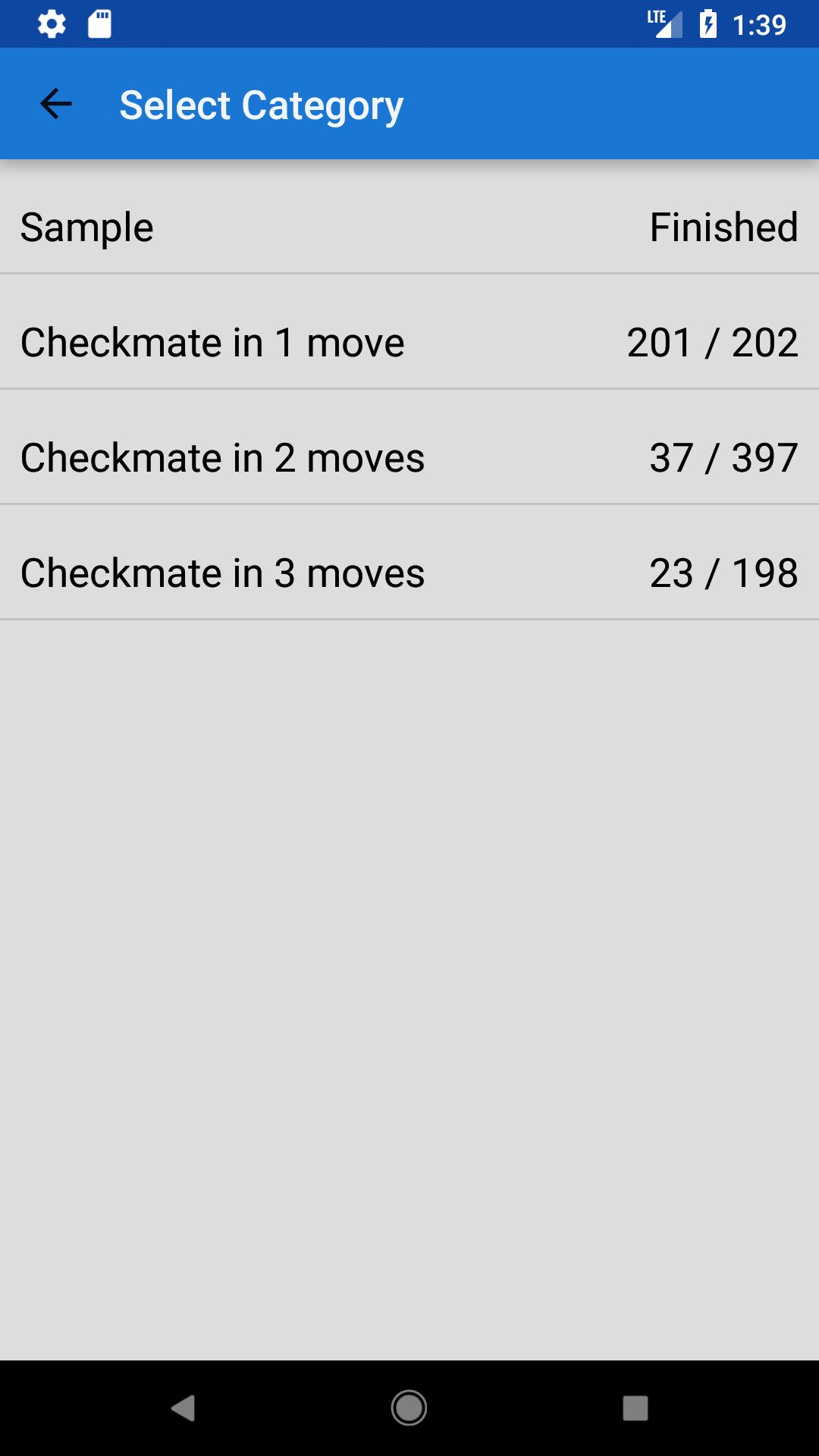Image resolution: width=819 pixels, height=1456 pixels.
Task: Tap the 201 / 202 progress text
Action: 713,342
